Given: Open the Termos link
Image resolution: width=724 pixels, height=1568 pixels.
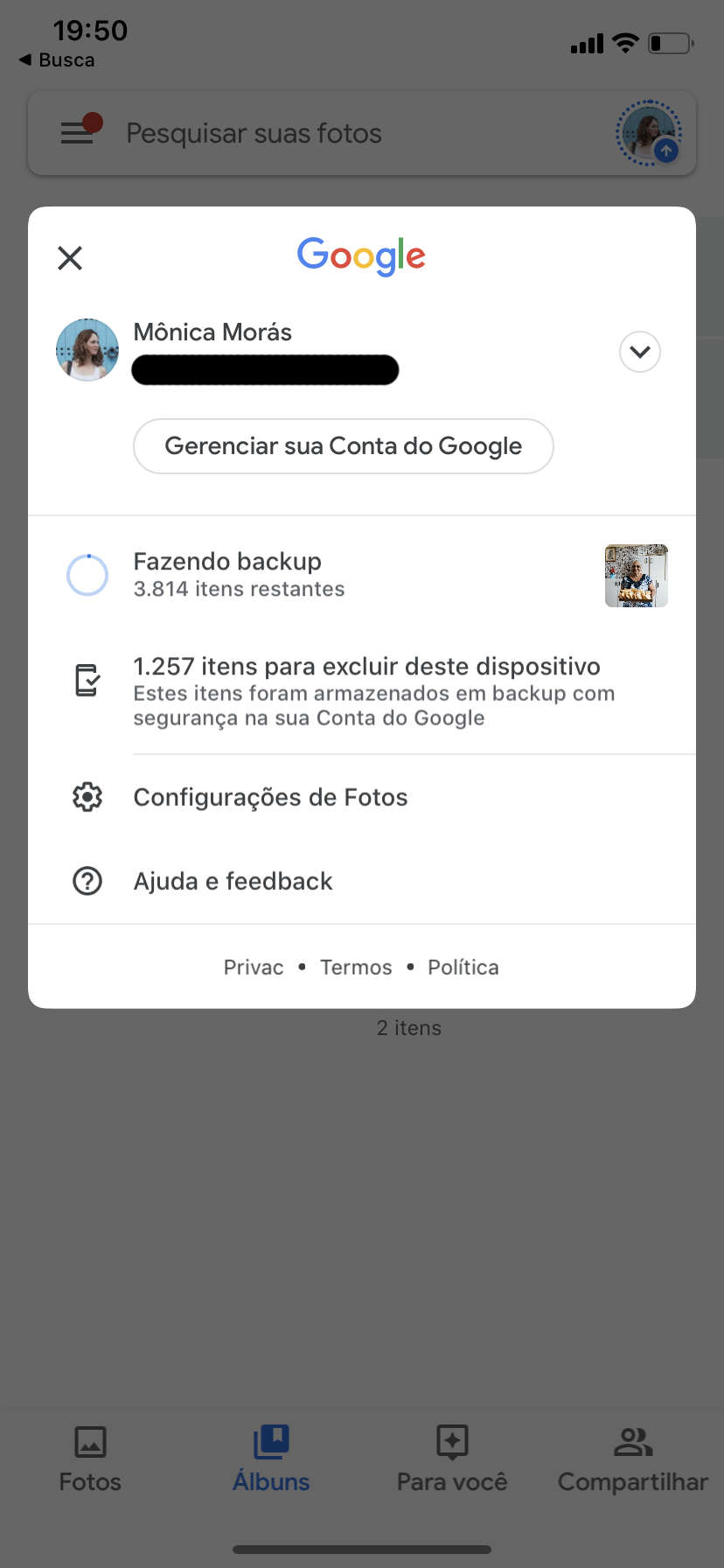Looking at the screenshot, I should coord(356,967).
